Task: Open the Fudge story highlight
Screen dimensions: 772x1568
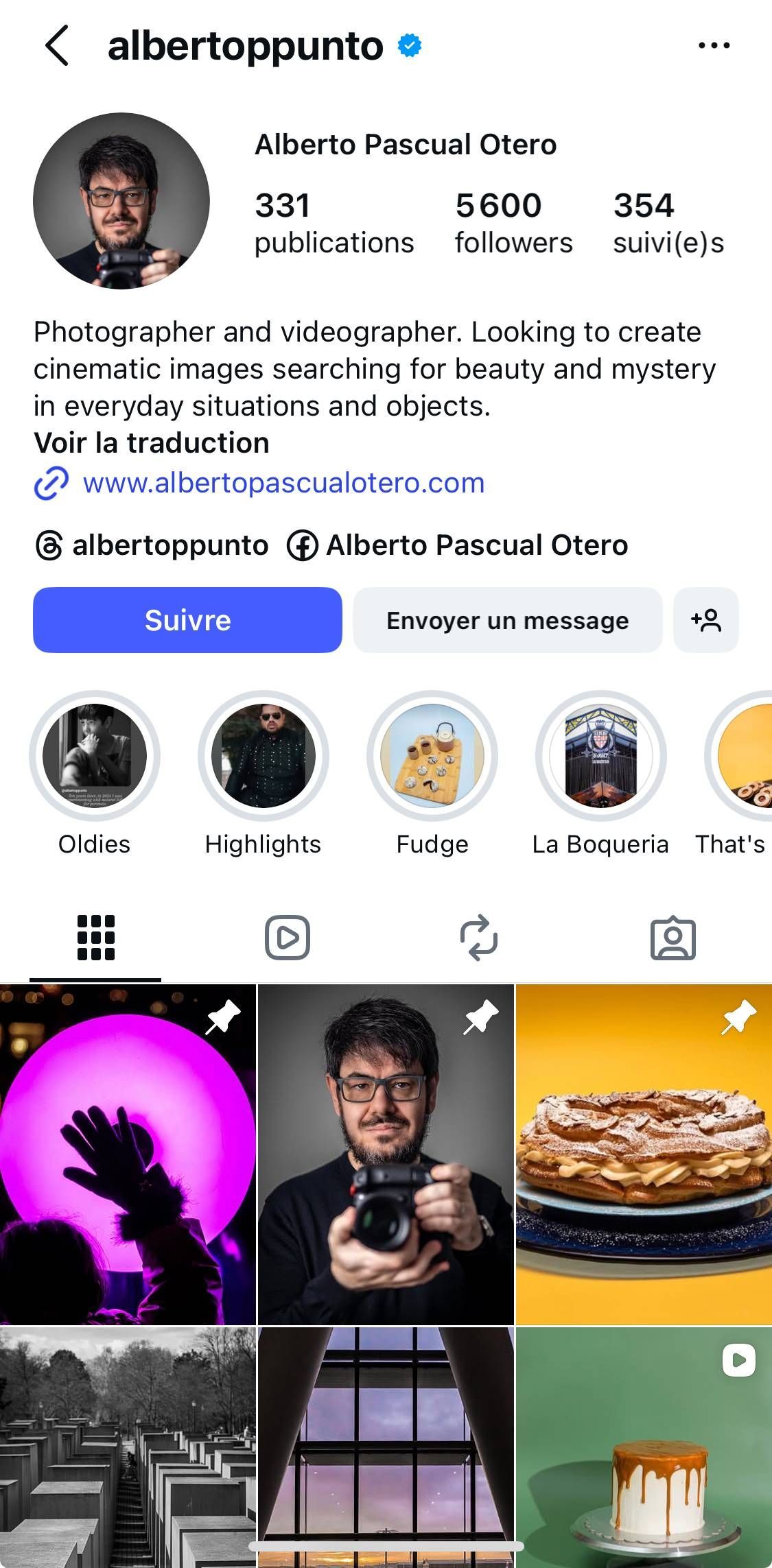Action: click(x=432, y=756)
